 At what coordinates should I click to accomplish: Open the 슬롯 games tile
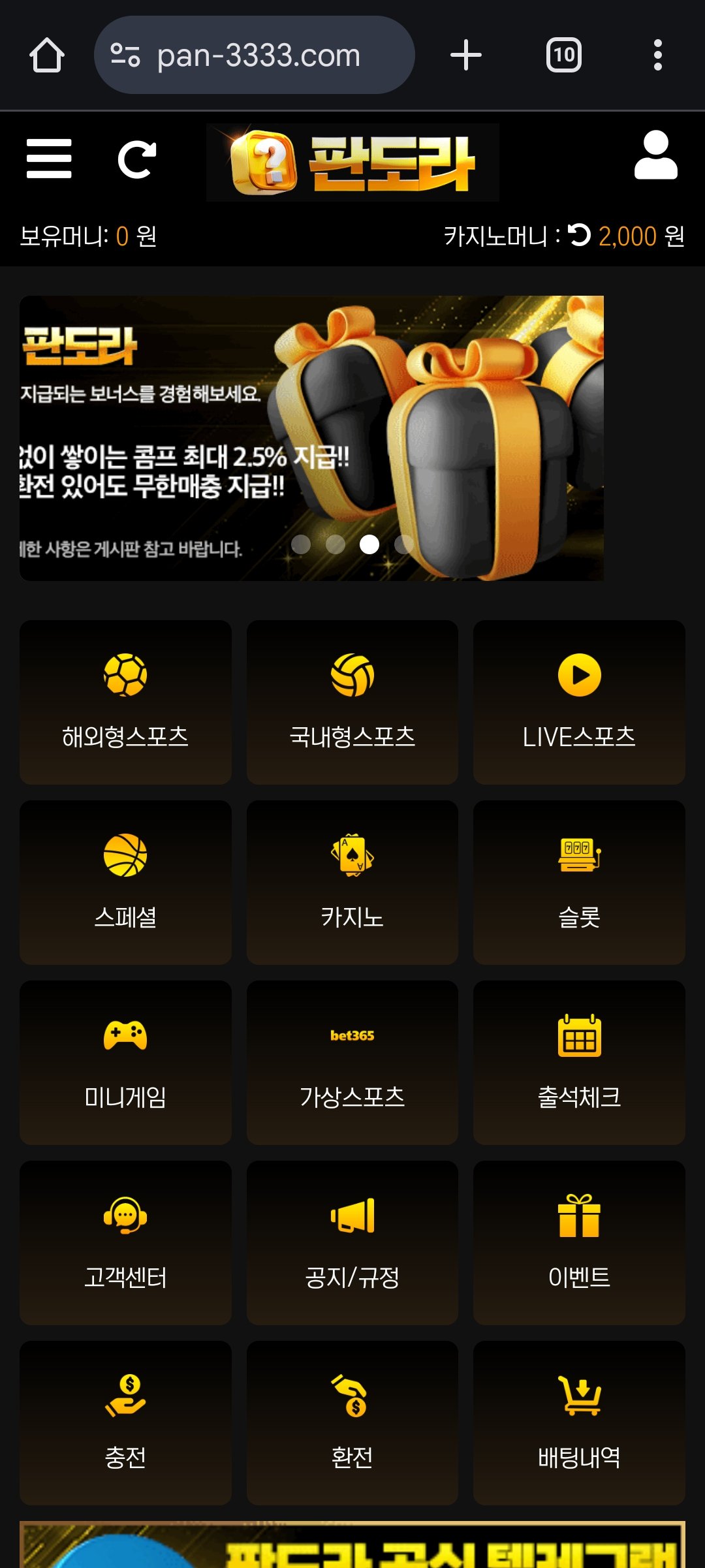point(579,883)
